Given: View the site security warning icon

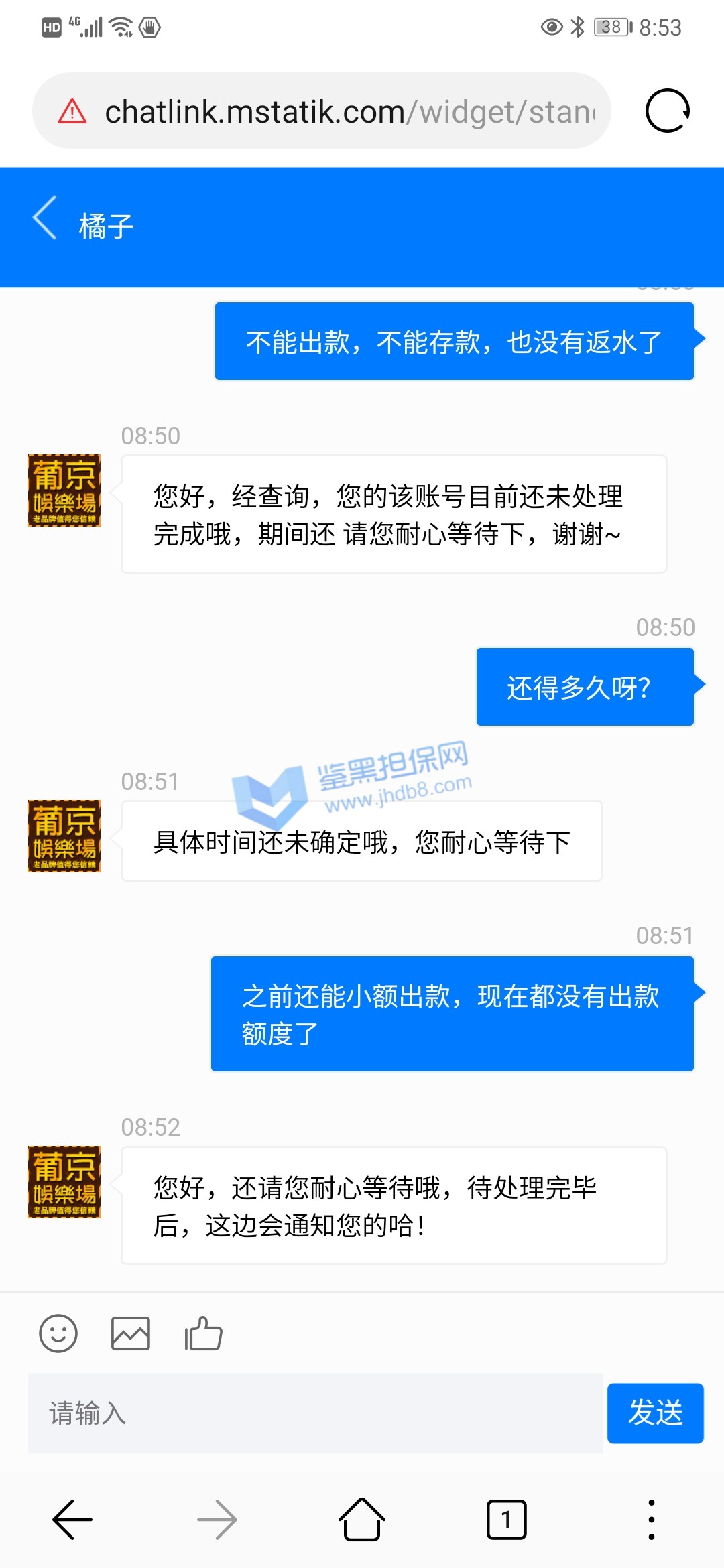Looking at the screenshot, I should (72, 111).
